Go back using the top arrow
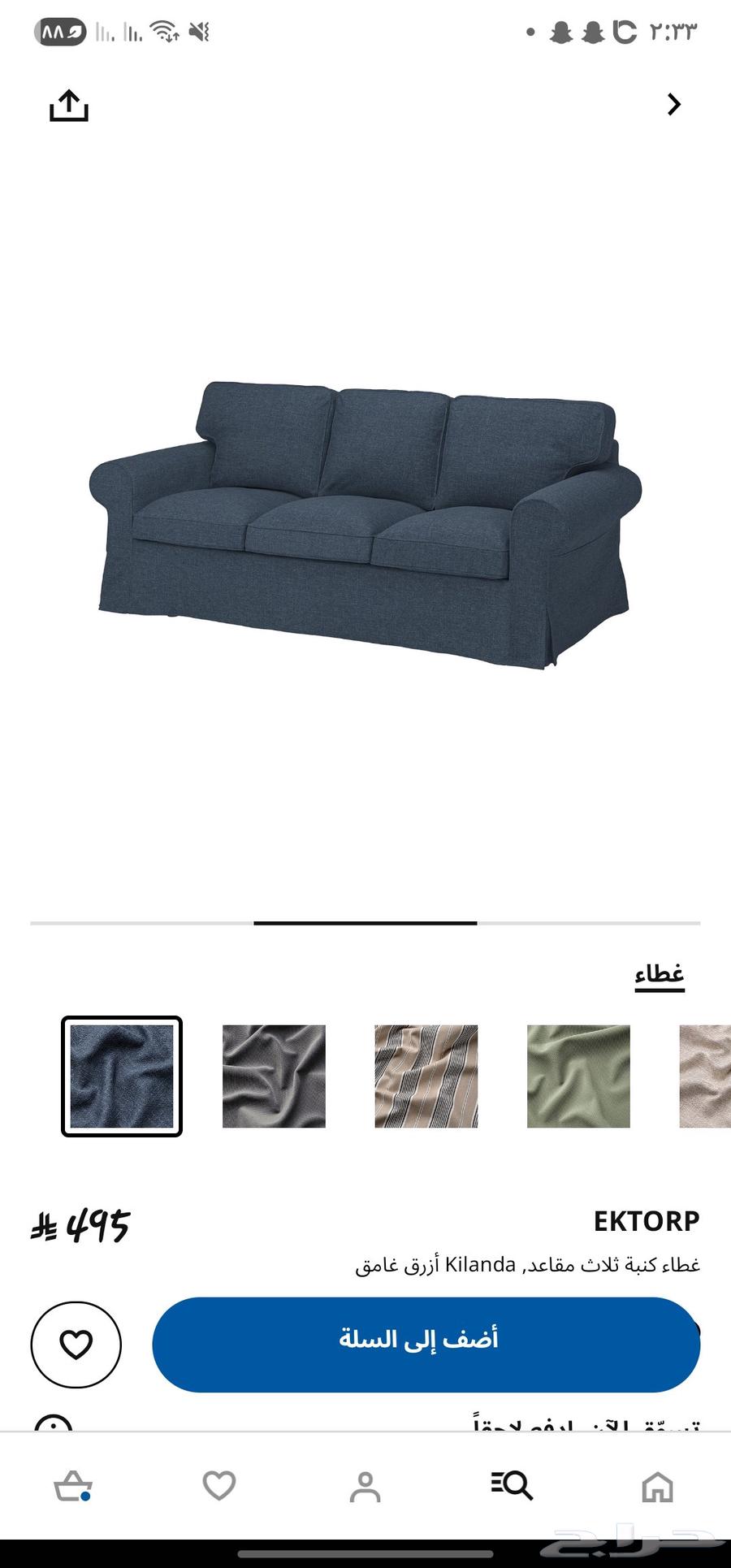The width and height of the screenshot is (731, 1568). coord(673,105)
